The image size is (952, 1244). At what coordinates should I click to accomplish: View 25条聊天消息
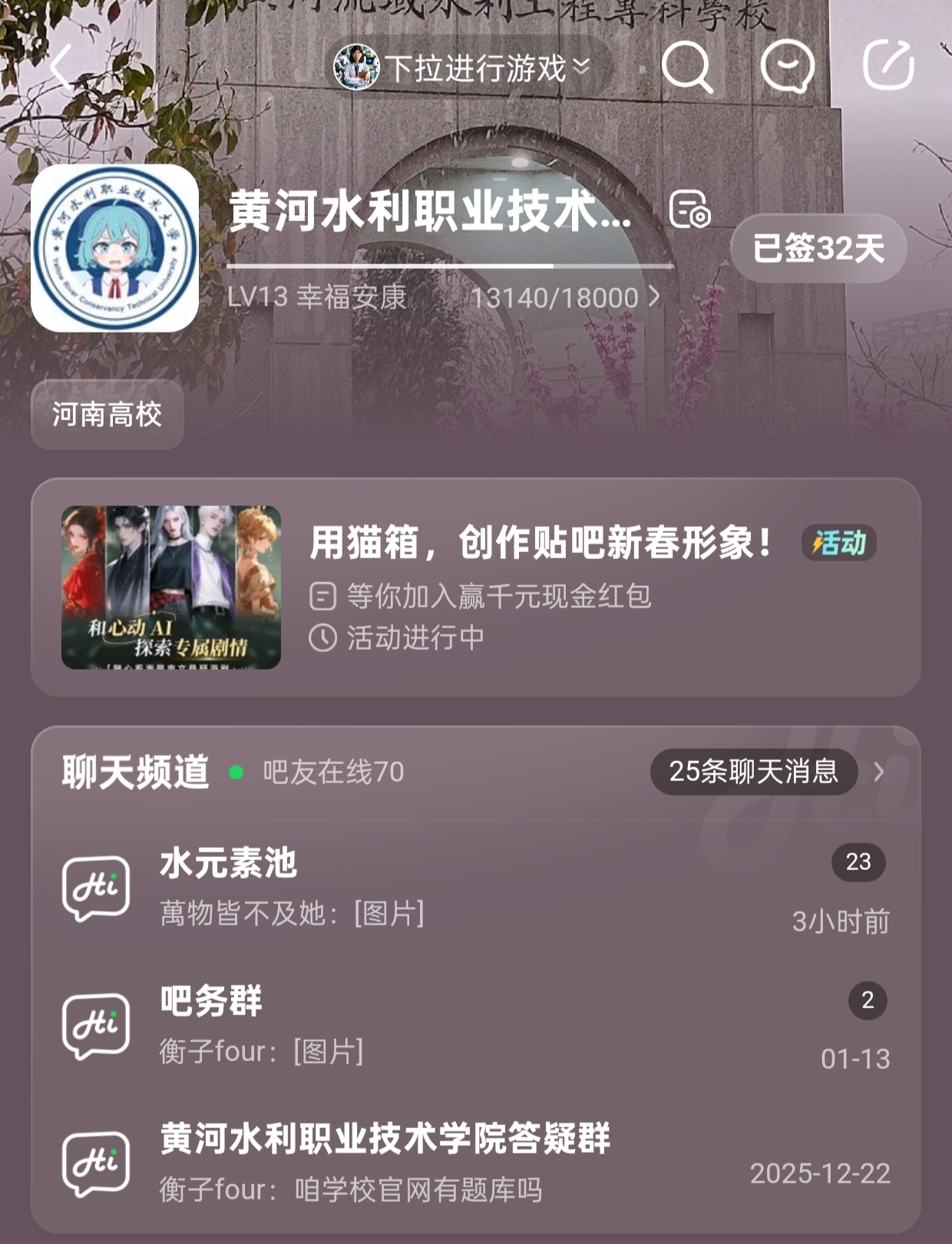753,771
